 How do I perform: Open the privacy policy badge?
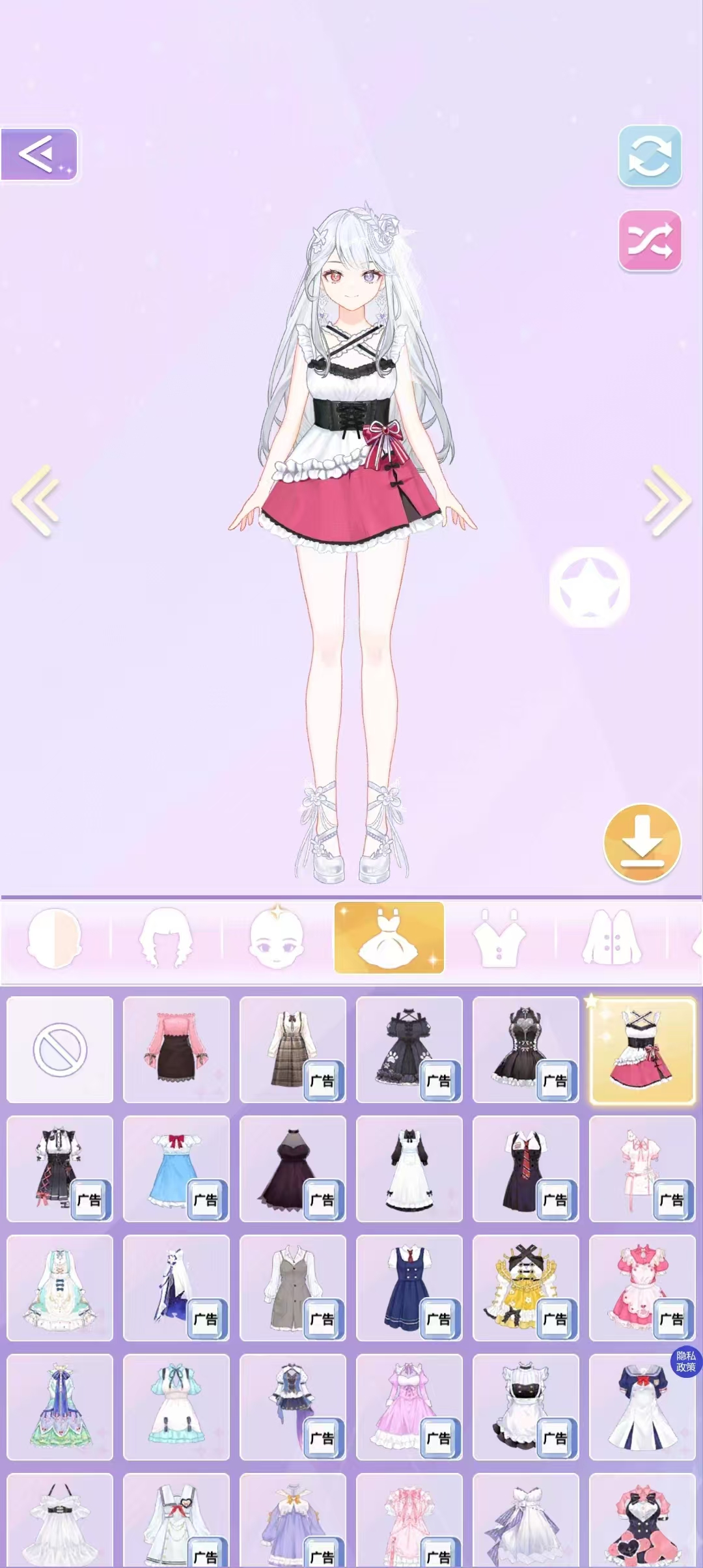coord(685,1361)
